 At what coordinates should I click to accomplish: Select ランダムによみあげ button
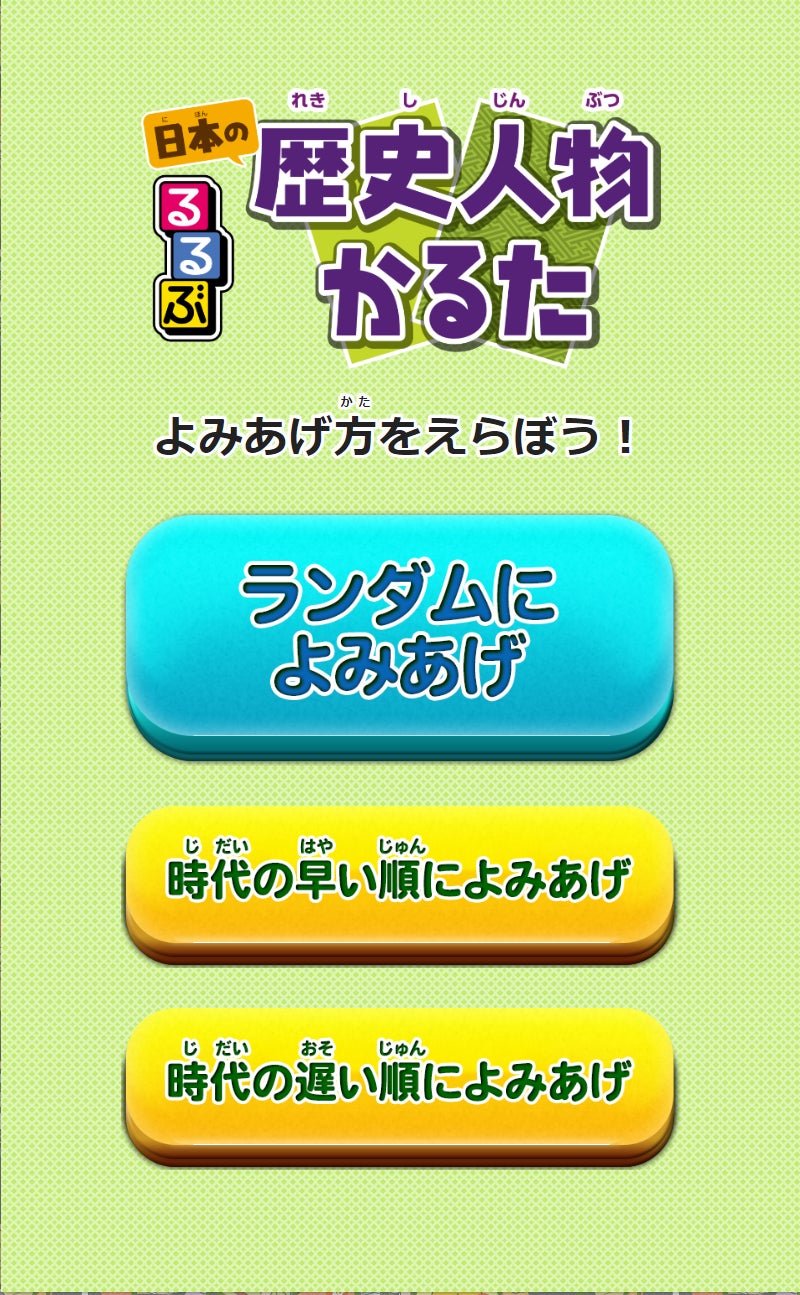[x=400, y=632]
